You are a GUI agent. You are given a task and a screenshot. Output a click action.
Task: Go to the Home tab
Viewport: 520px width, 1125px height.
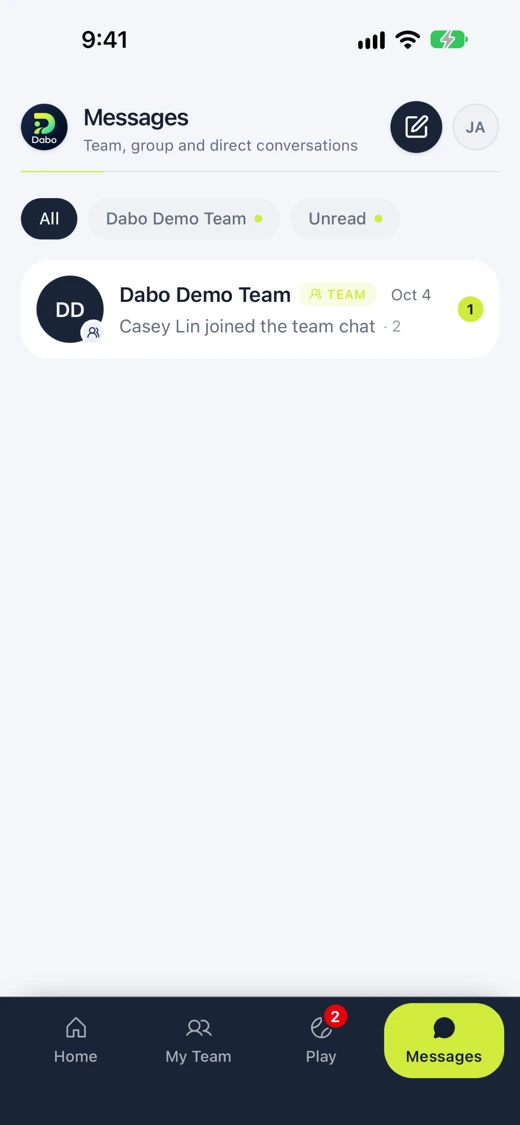point(75,1040)
